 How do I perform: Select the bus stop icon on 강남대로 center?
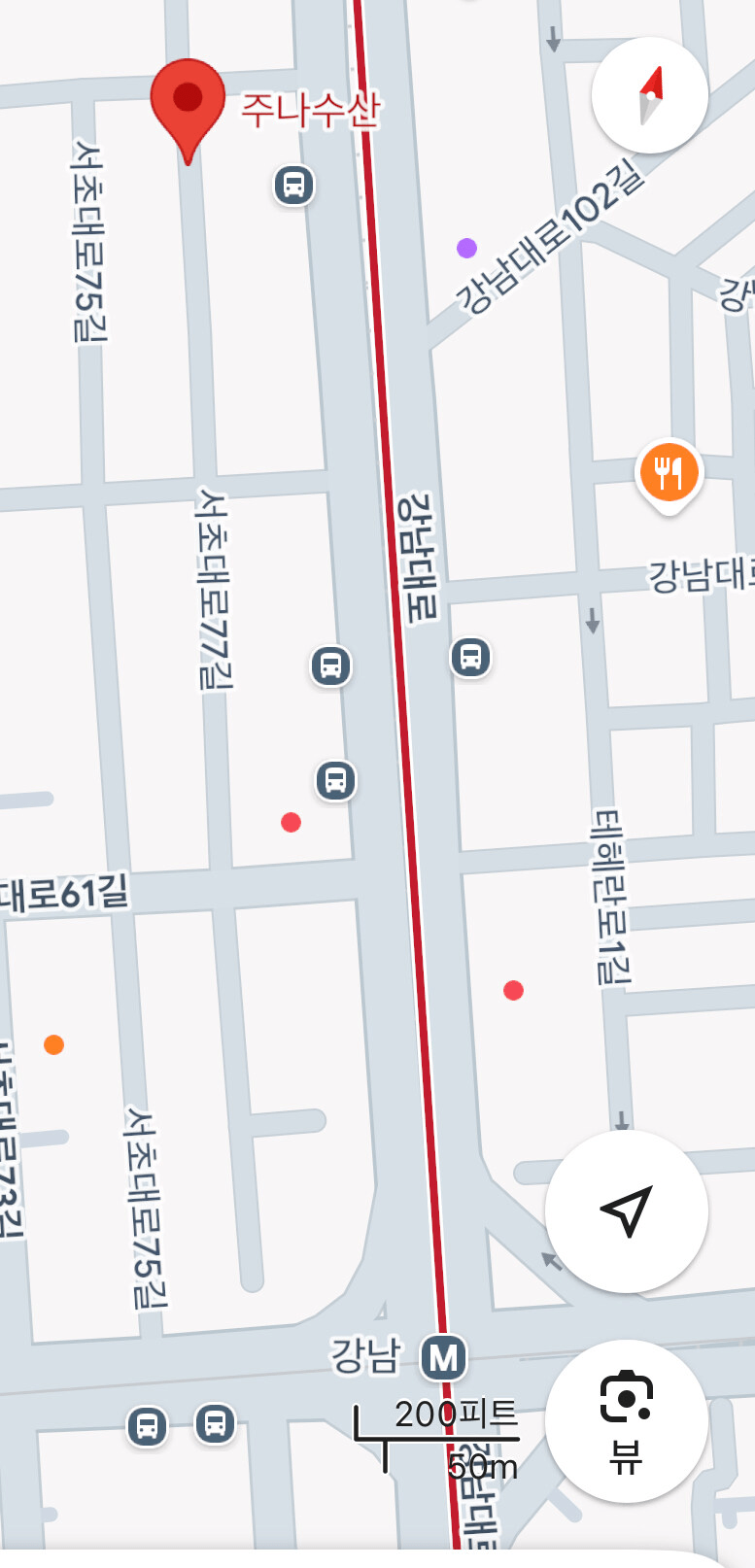(x=468, y=657)
